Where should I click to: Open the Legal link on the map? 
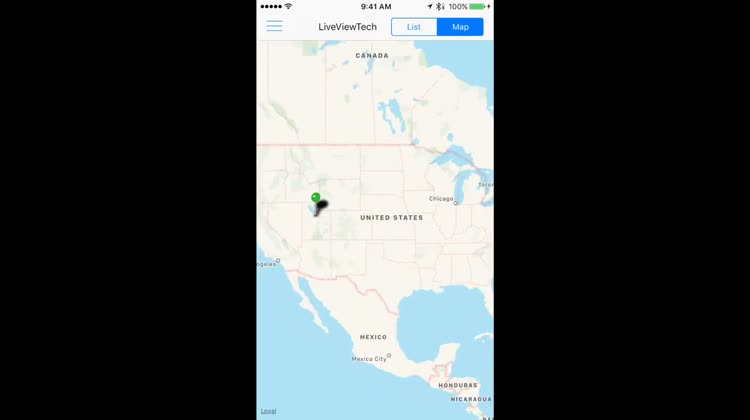click(268, 411)
